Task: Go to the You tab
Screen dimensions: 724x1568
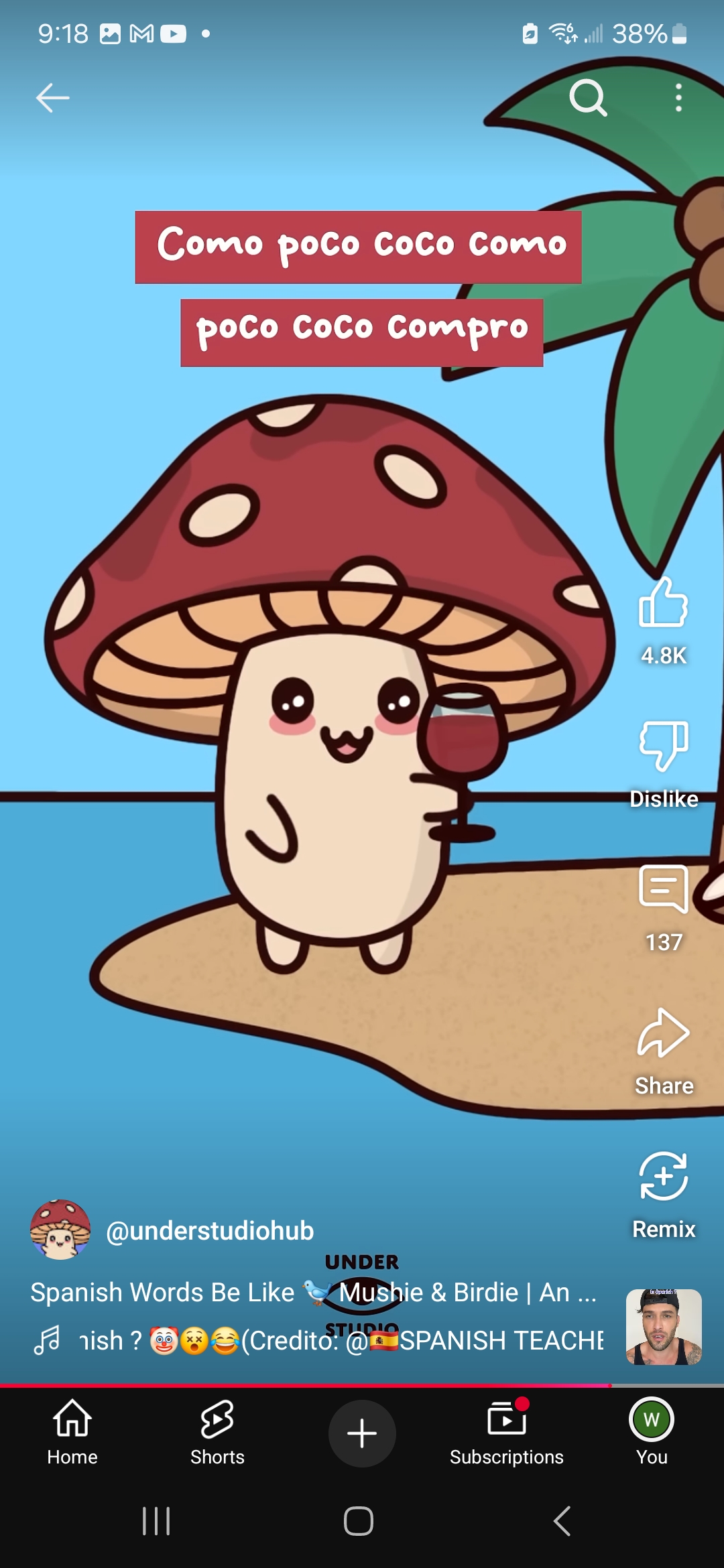Action: [652, 1433]
